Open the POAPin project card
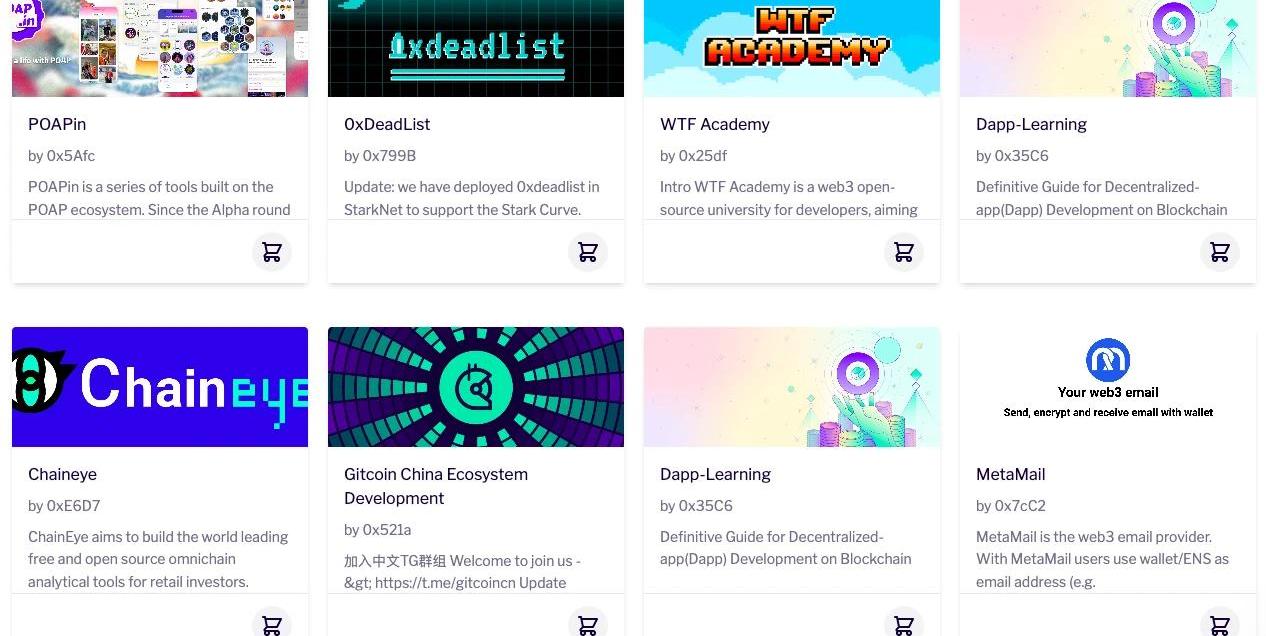The width and height of the screenshot is (1266, 636). [57, 124]
